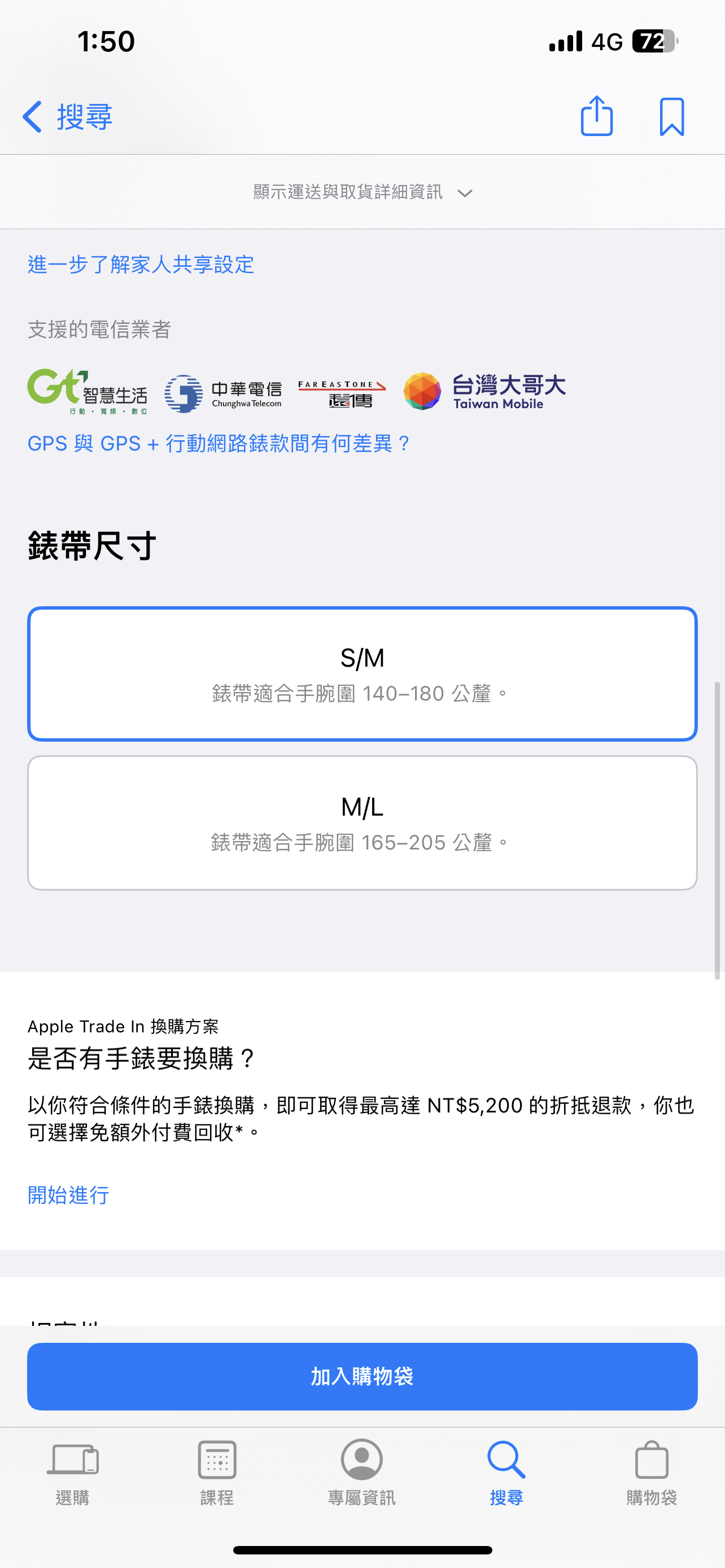Screen dimensions: 725x1568
Task: Switch to the 課程 tab
Action: click(217, 1473)
